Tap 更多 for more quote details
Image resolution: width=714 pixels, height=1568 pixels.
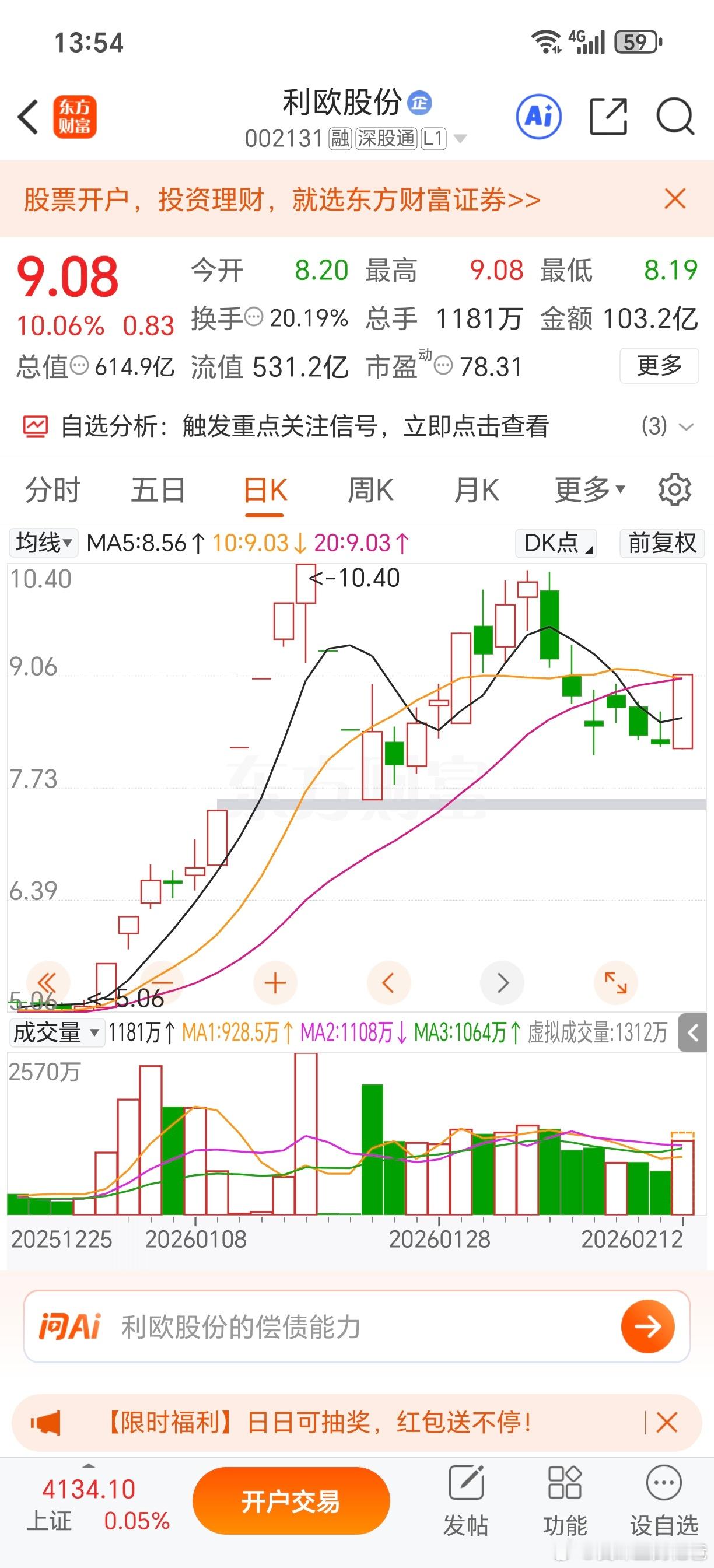(659, 365)
